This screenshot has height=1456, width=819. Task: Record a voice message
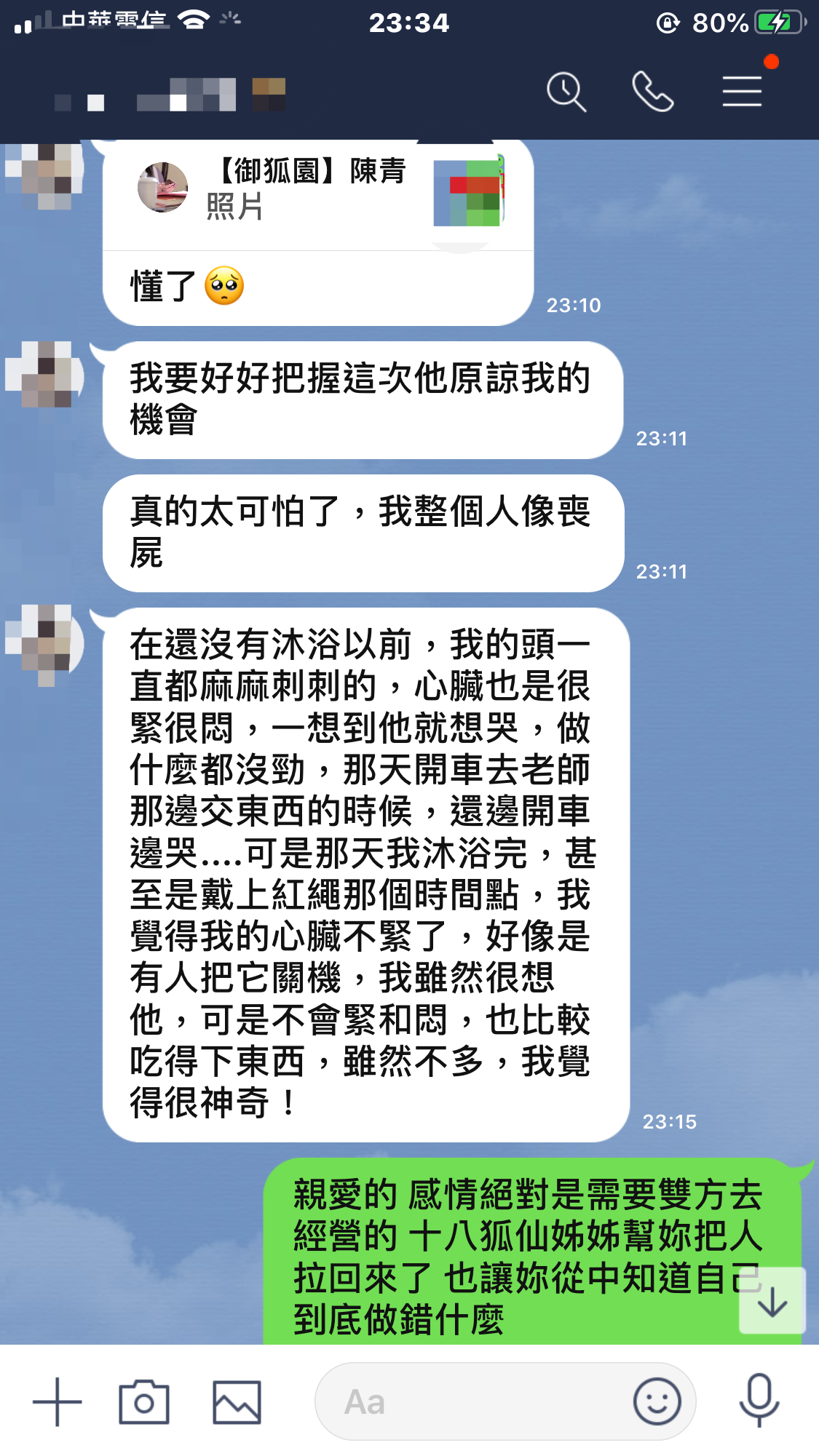(x=759, y=1400)
